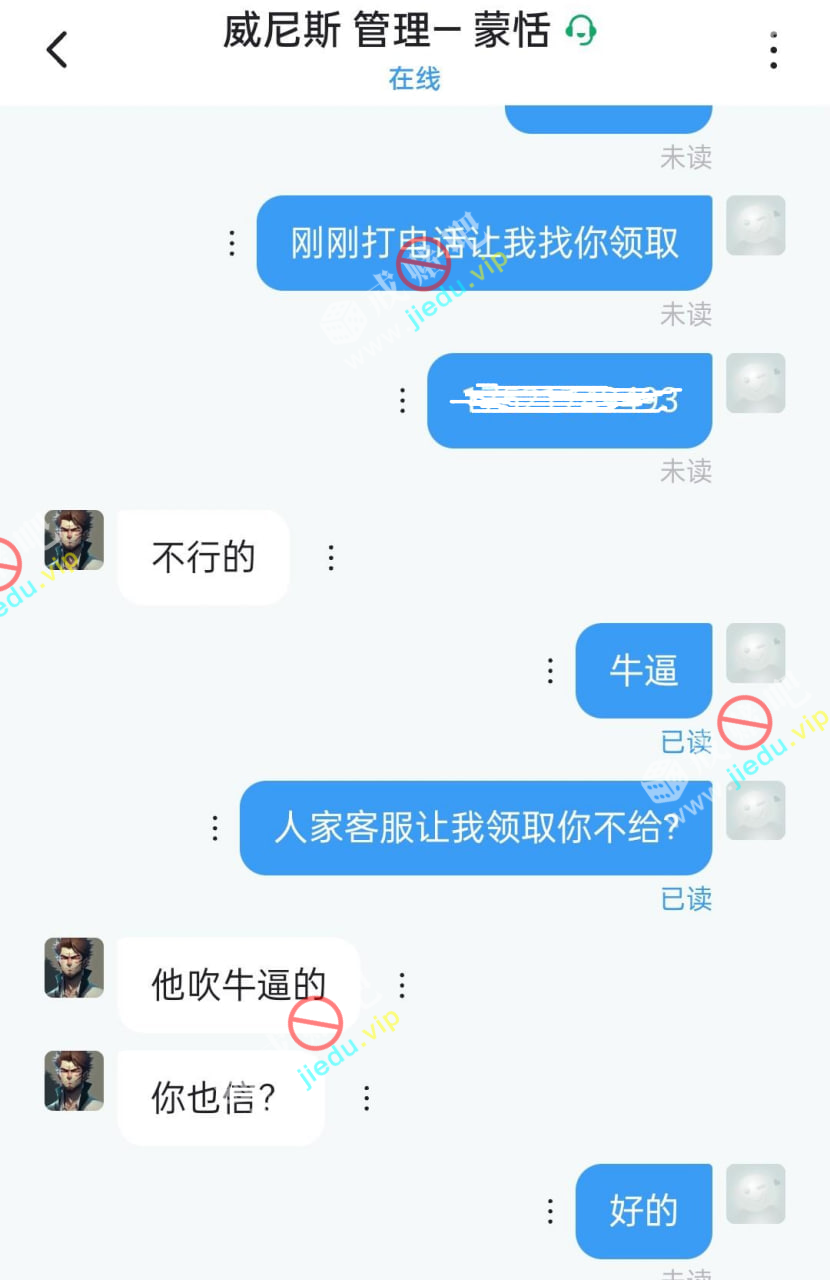The width and height of the screenshot is (830, 1280).
Task: Open options for the scribbled-out message
Action: (402, 401)
